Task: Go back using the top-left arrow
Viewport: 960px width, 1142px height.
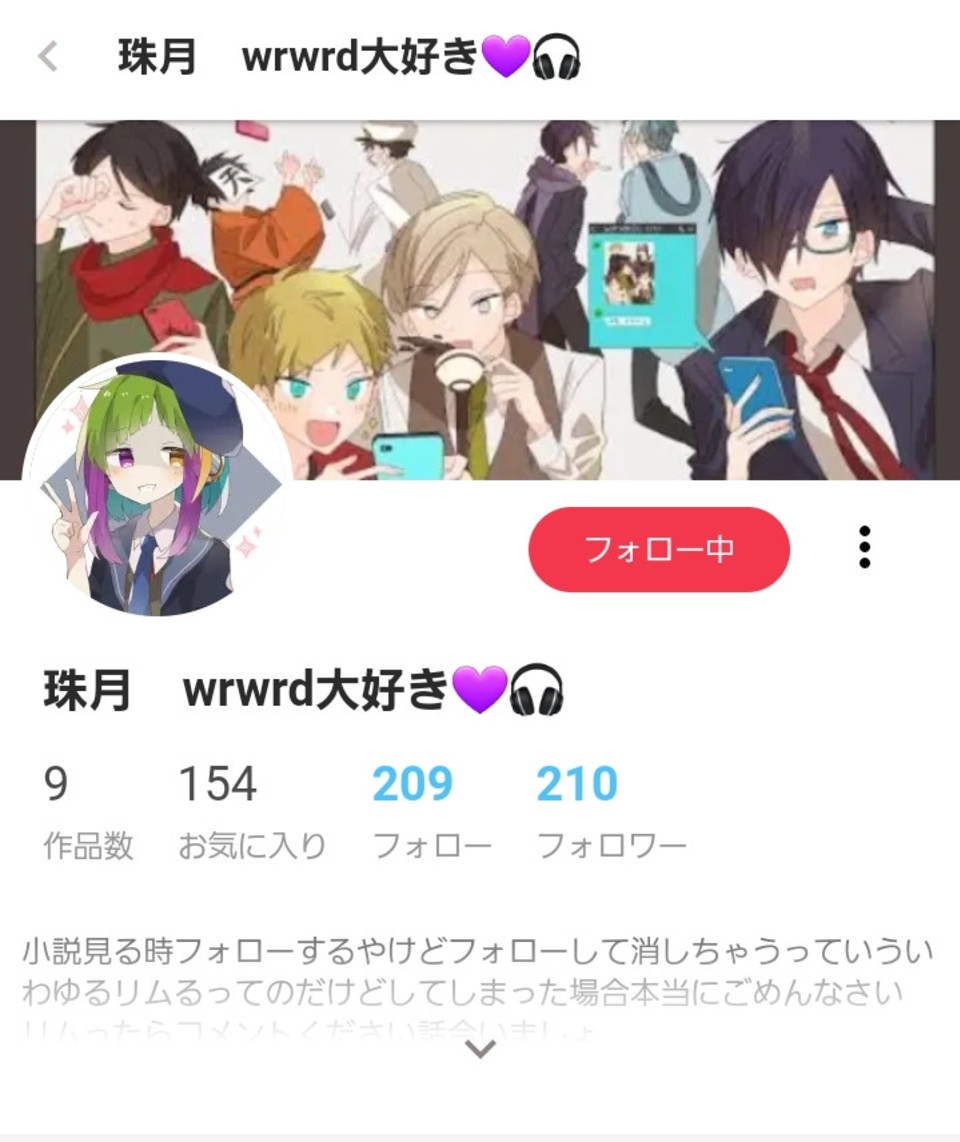Action: [47, 57]
